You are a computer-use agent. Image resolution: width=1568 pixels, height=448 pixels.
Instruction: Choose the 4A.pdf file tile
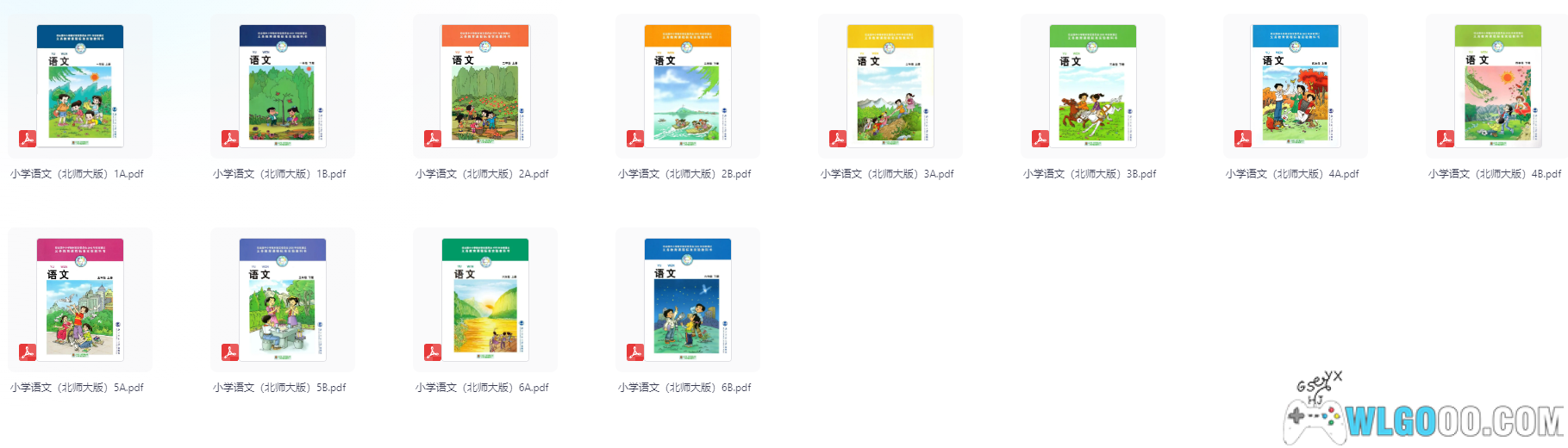(x=1296, y=86)
